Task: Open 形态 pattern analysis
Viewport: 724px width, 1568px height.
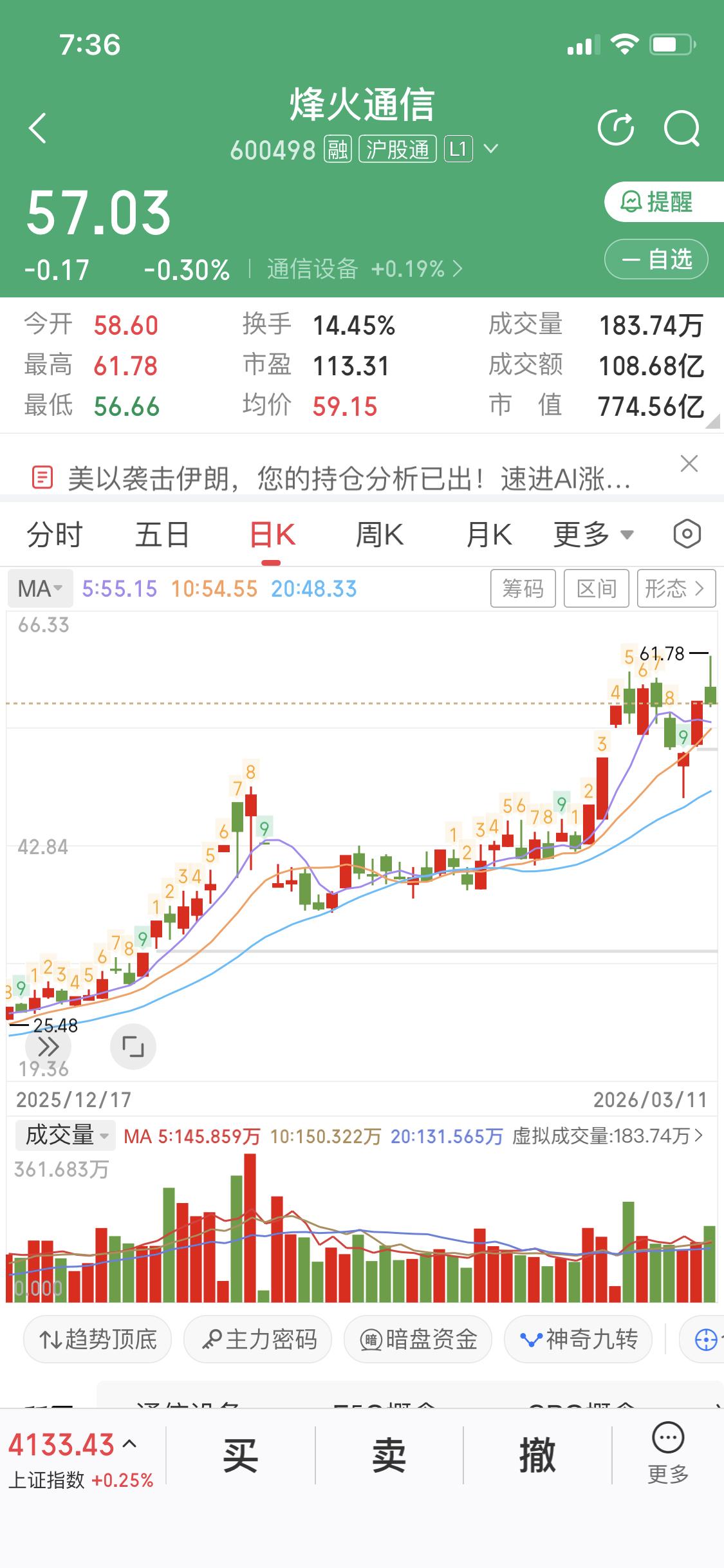Action: [676, 588]
